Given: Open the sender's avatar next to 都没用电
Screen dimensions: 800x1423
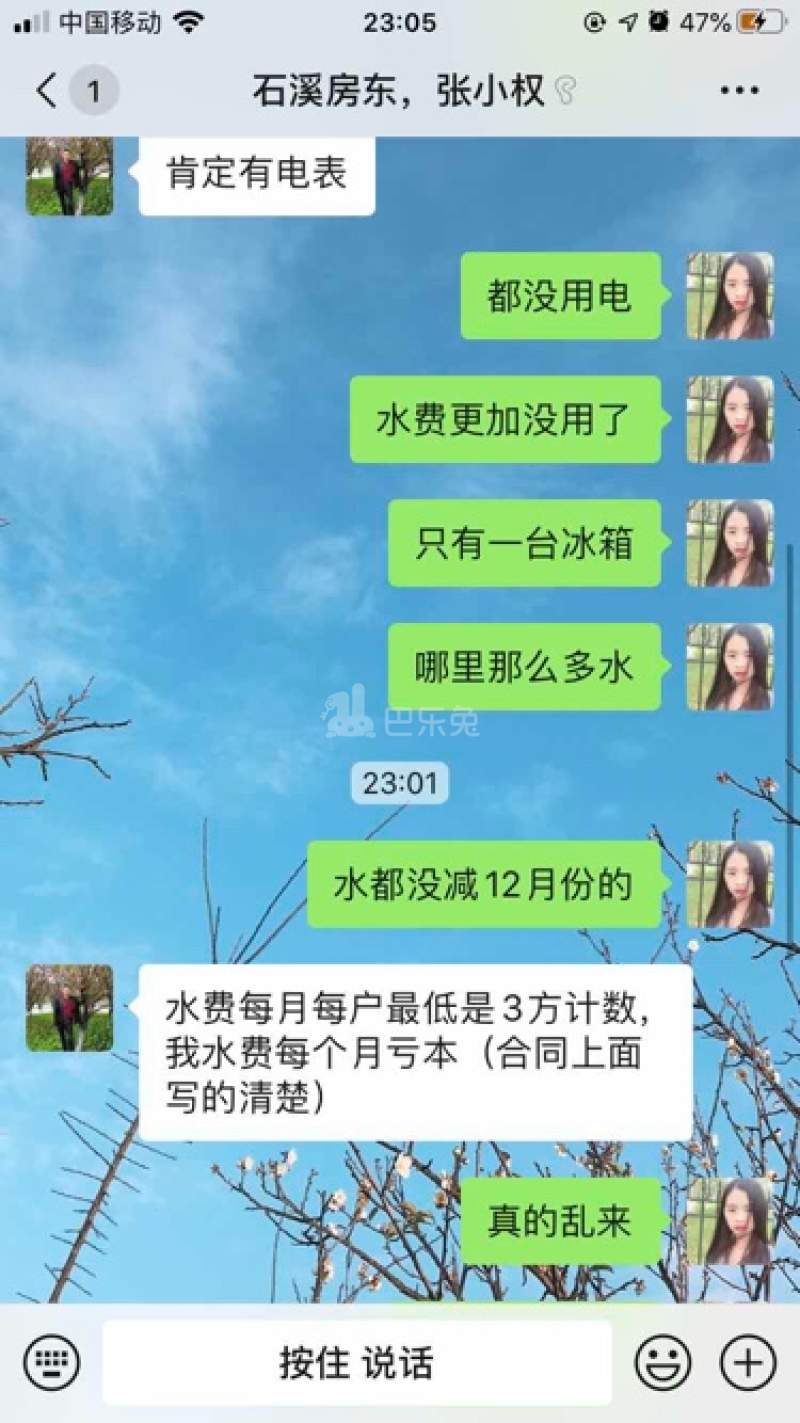Looking at the screenshot, I should 729,296.
